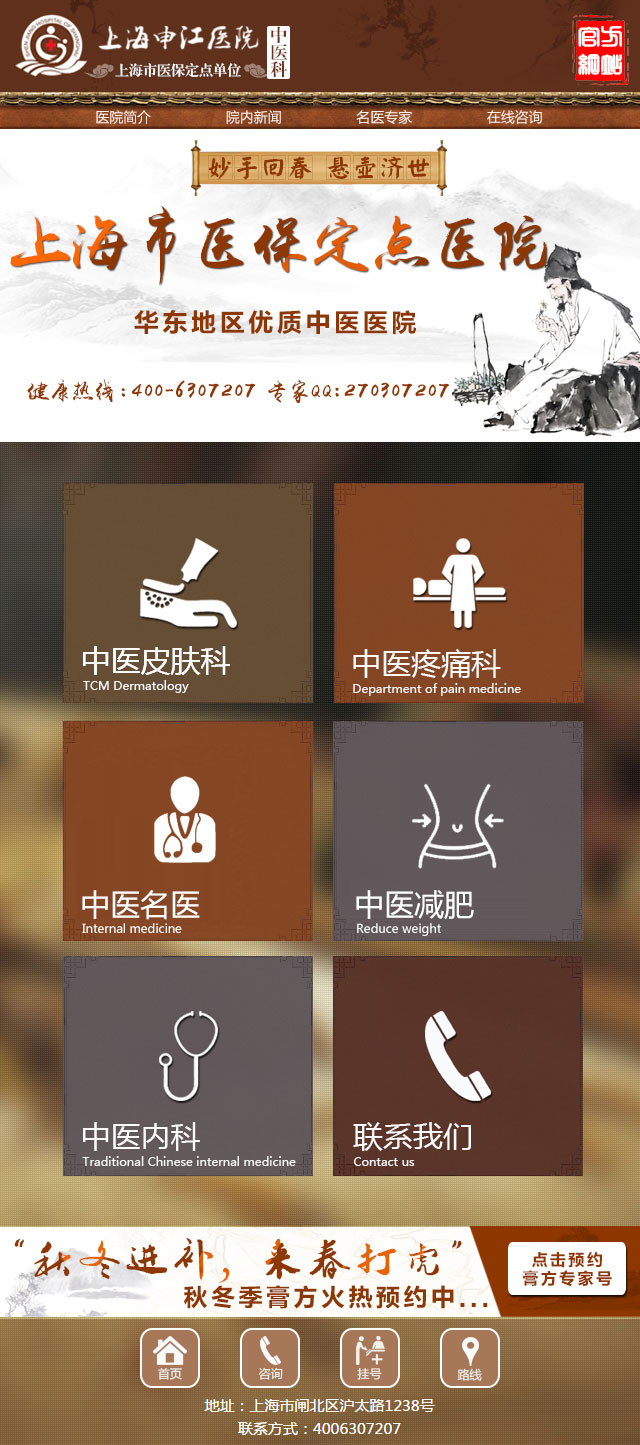Open the 中医名医 tile
The image size is (640, 1445).
pos(188,831)
